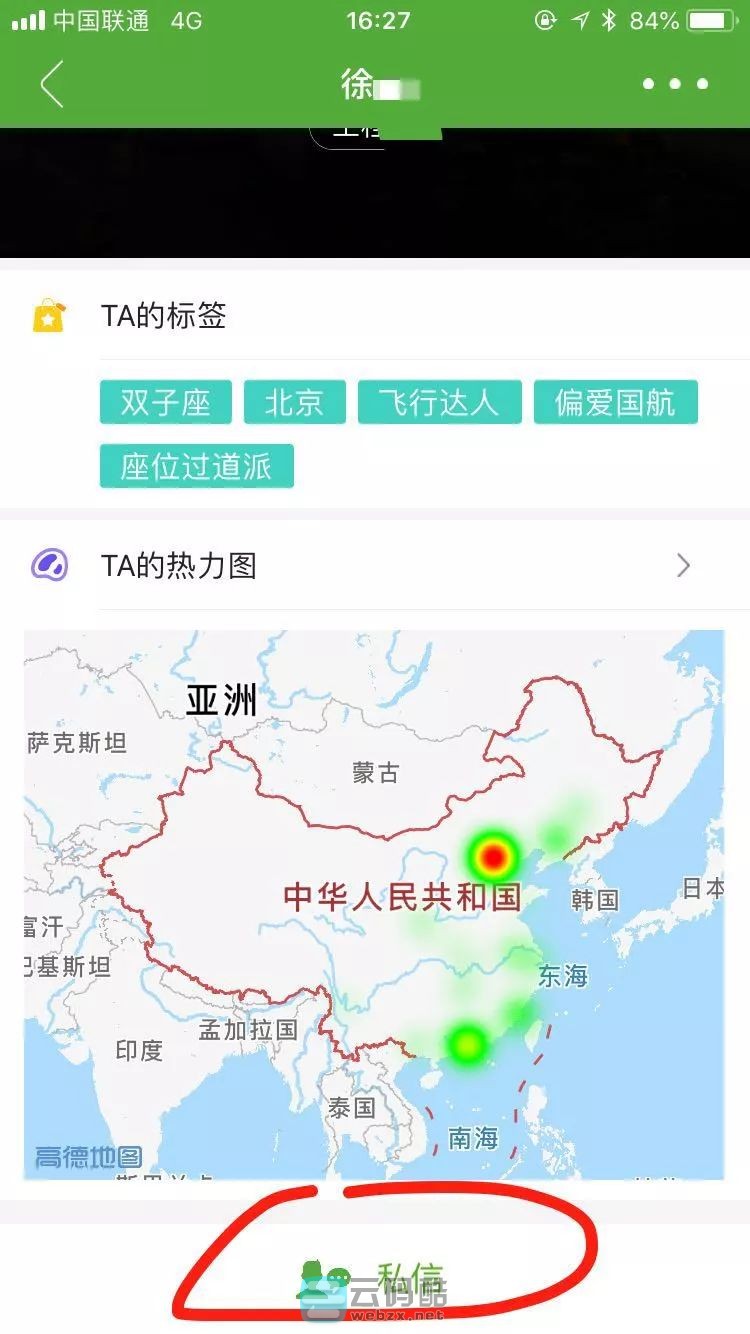Tap the 偏爱国航 tag chip
Screen dimensions: 750x1334
[615, 402]
